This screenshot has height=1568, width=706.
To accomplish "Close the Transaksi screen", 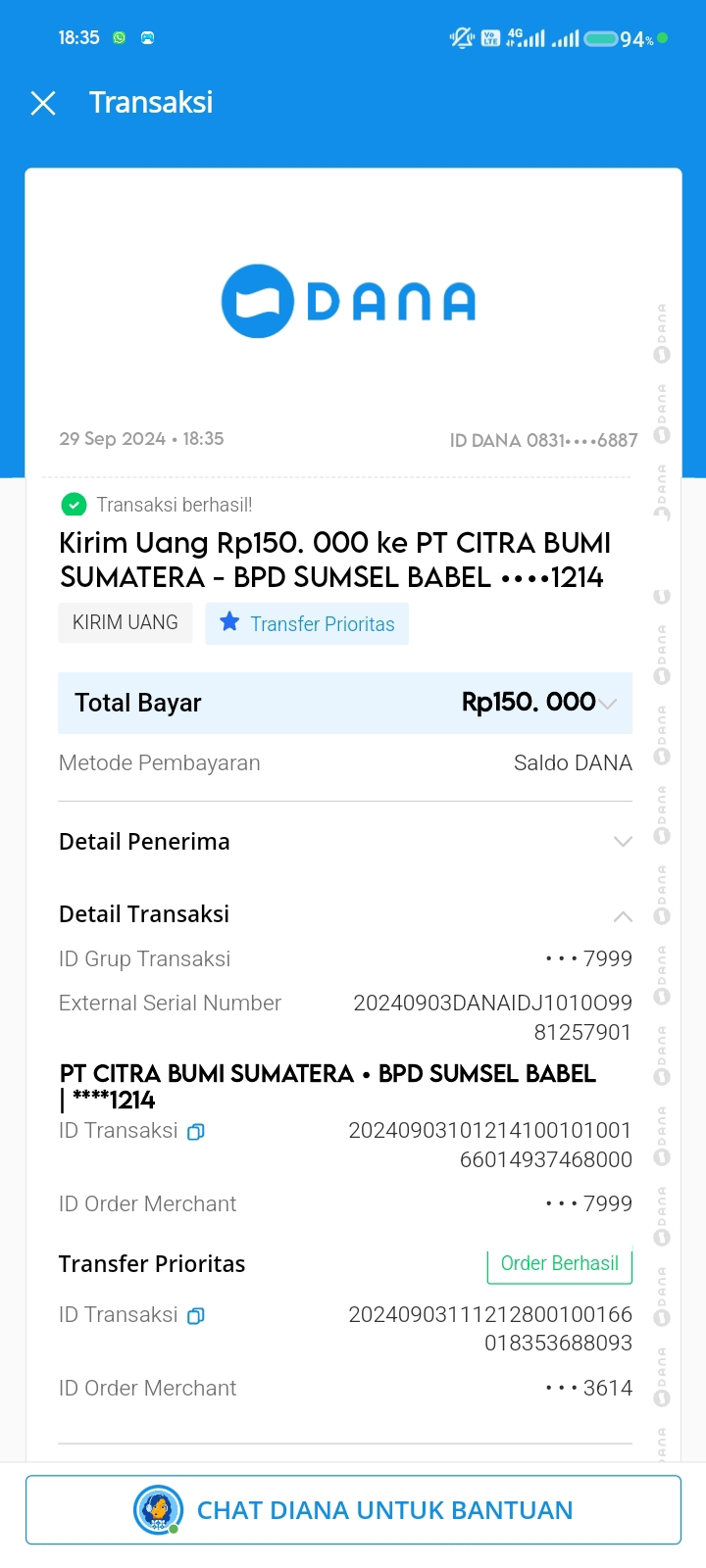I will 43,103.
